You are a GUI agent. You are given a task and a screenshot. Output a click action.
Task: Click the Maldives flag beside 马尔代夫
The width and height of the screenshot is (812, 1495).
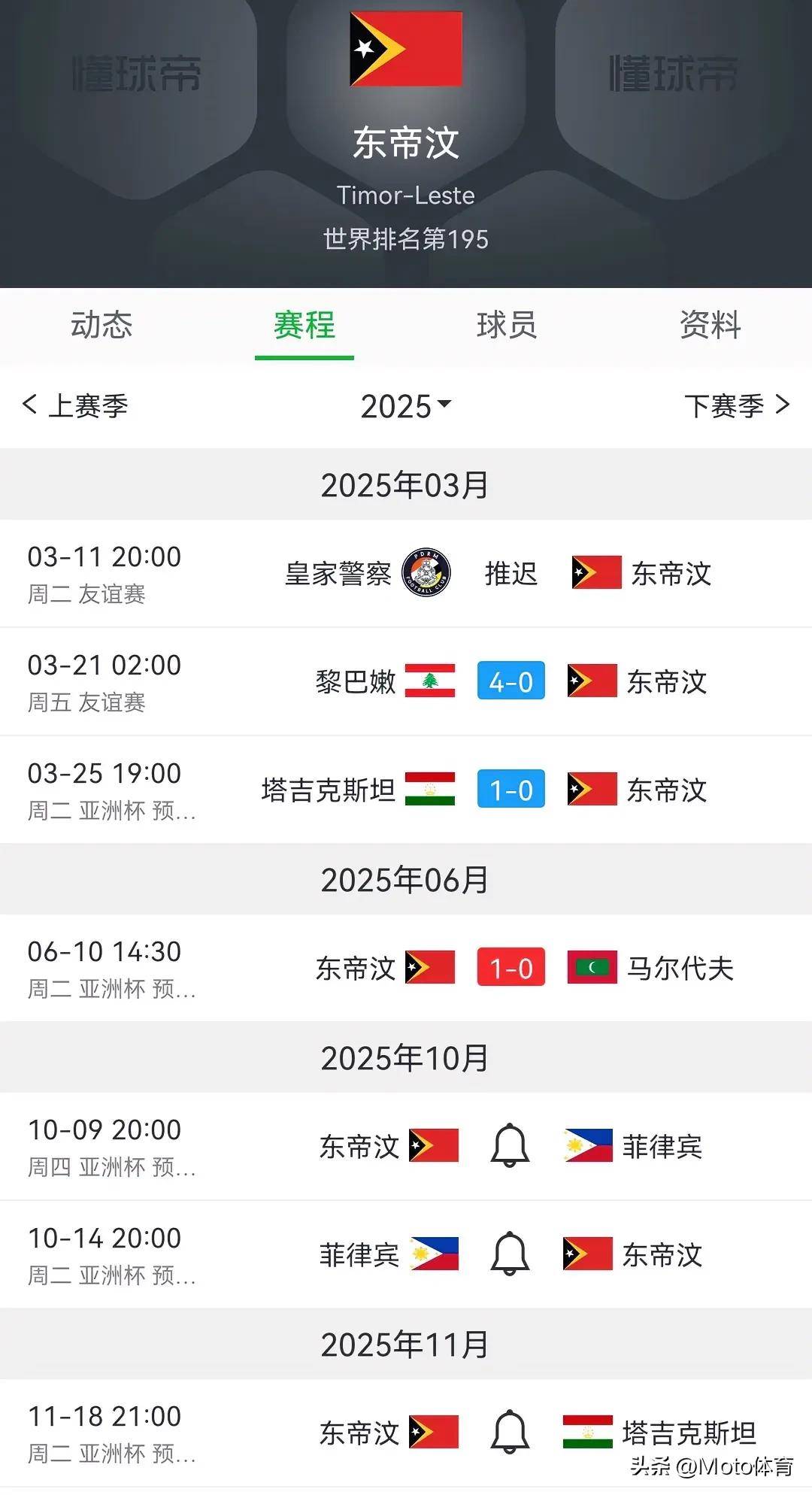click(x=591, y=969)
